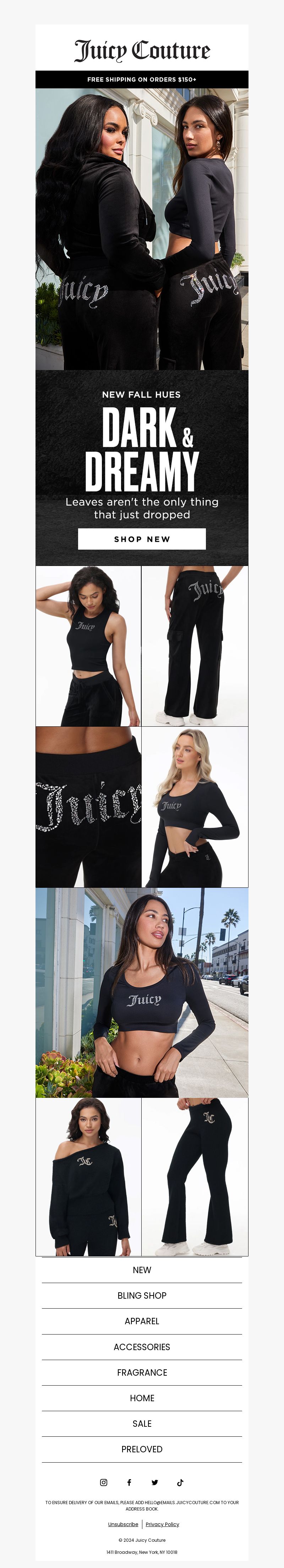Open the black tank top product image
The width and height of the screenshot is (284, 1568).
pyautogui.click(x=88, y=646)
